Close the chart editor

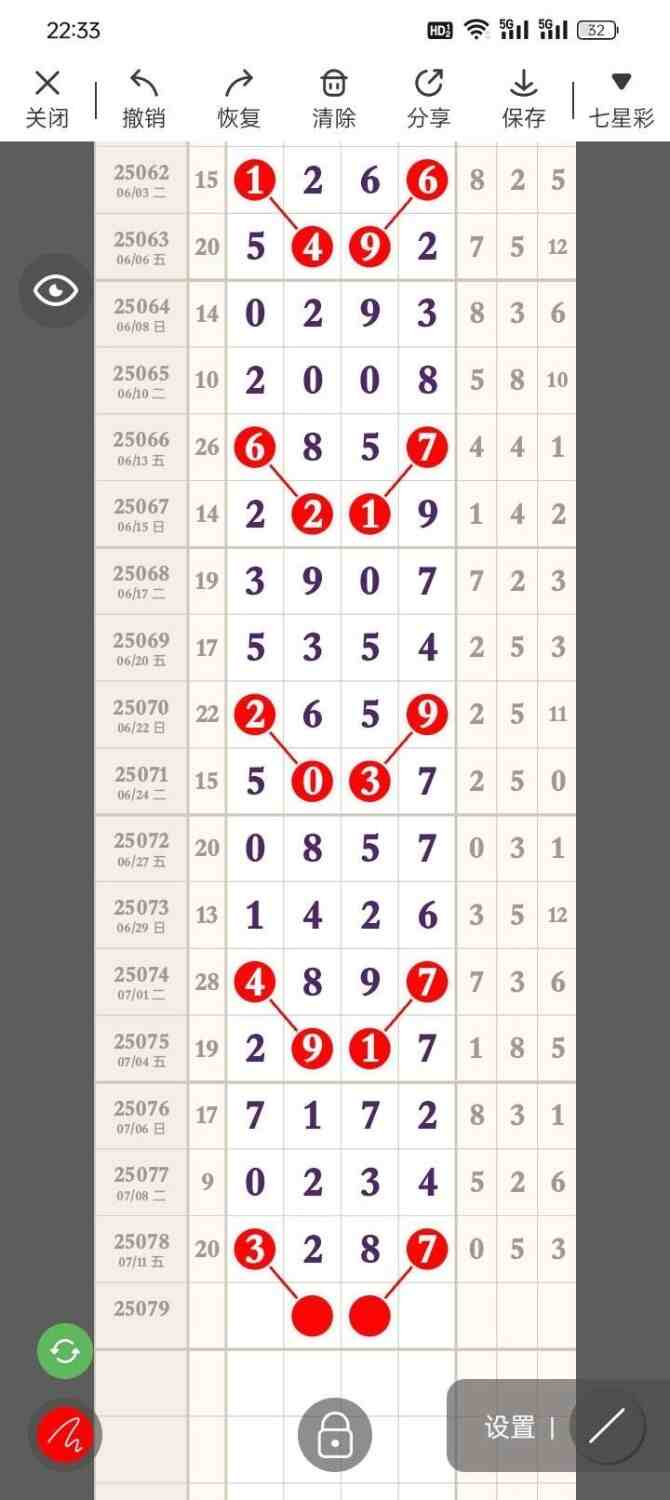(x=46, y=98)
